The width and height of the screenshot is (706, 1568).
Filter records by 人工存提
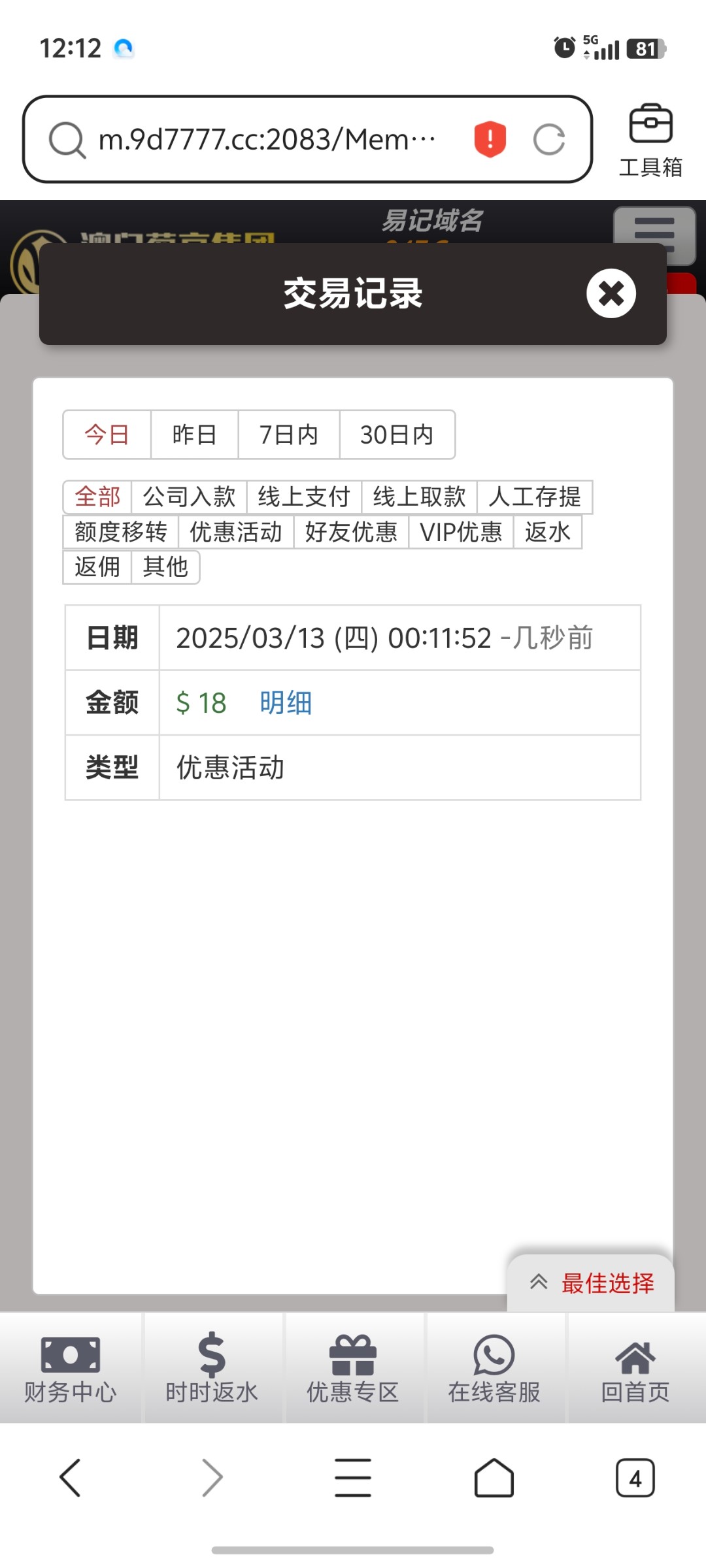coord(534,497)
